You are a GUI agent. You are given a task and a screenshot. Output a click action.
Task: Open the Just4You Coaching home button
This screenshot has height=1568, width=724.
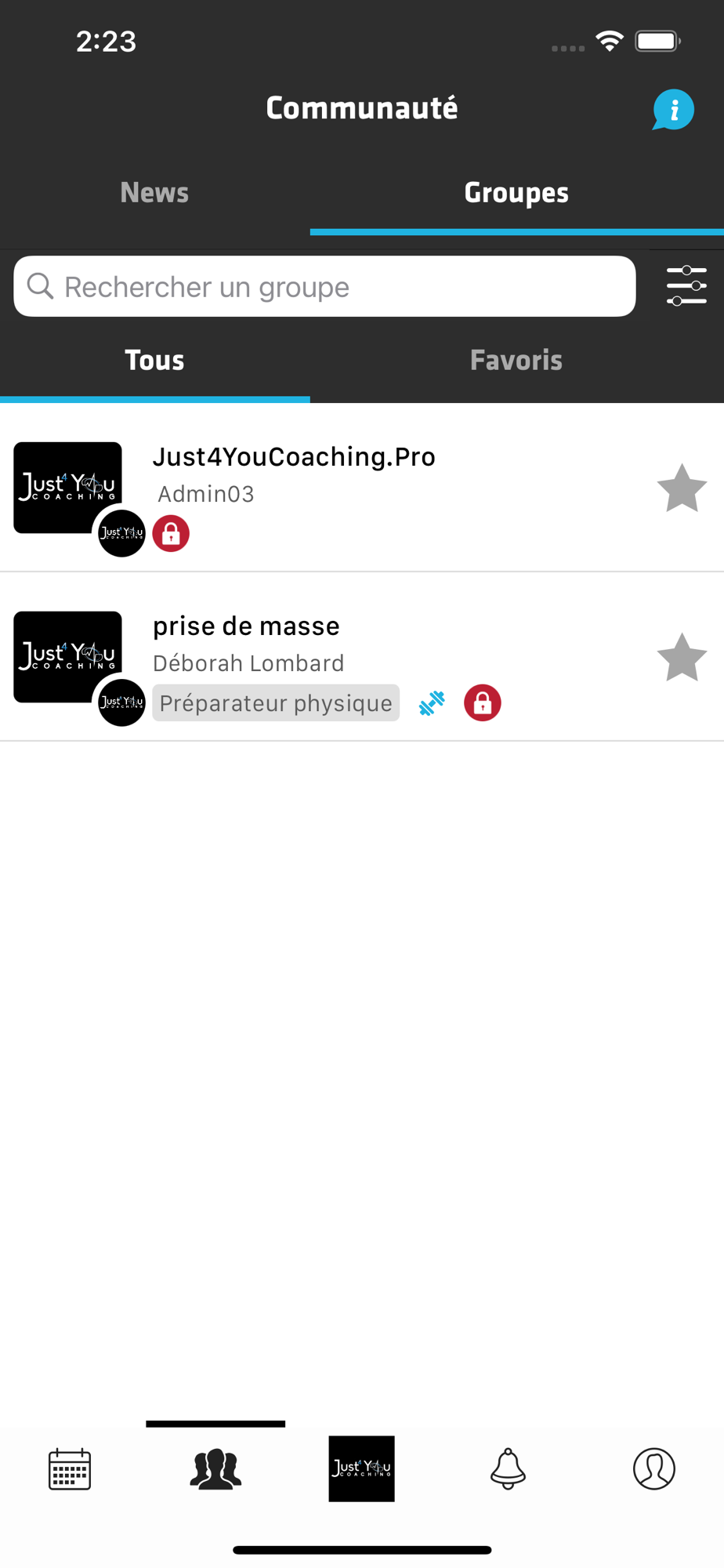pos(361,1469)
